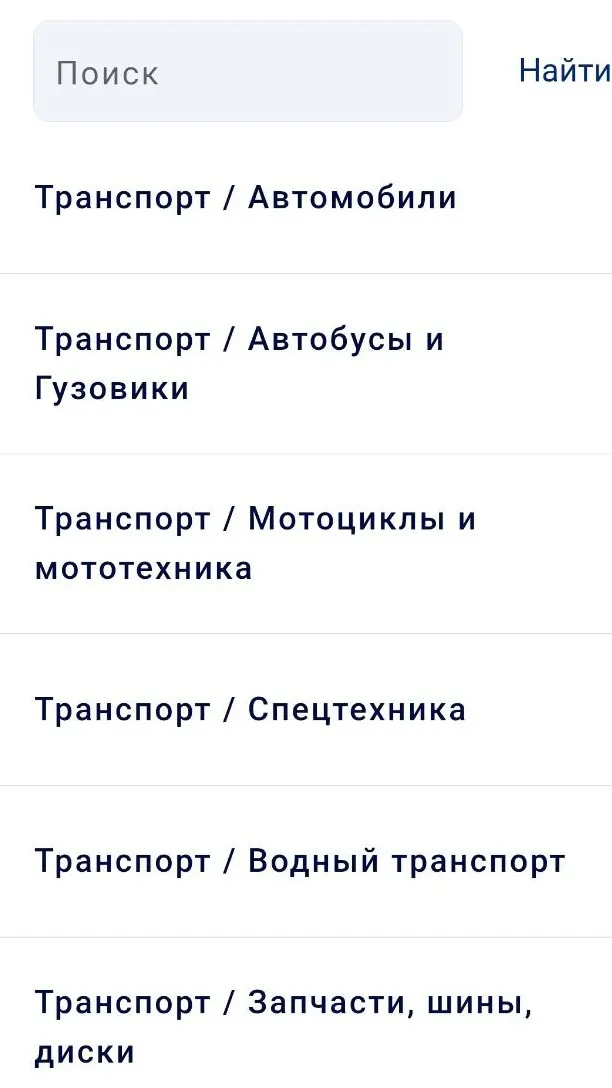The width and height of the screenshot is (612, 1088).
Task: Tap the Поиск search field
Action: (248, 71)
